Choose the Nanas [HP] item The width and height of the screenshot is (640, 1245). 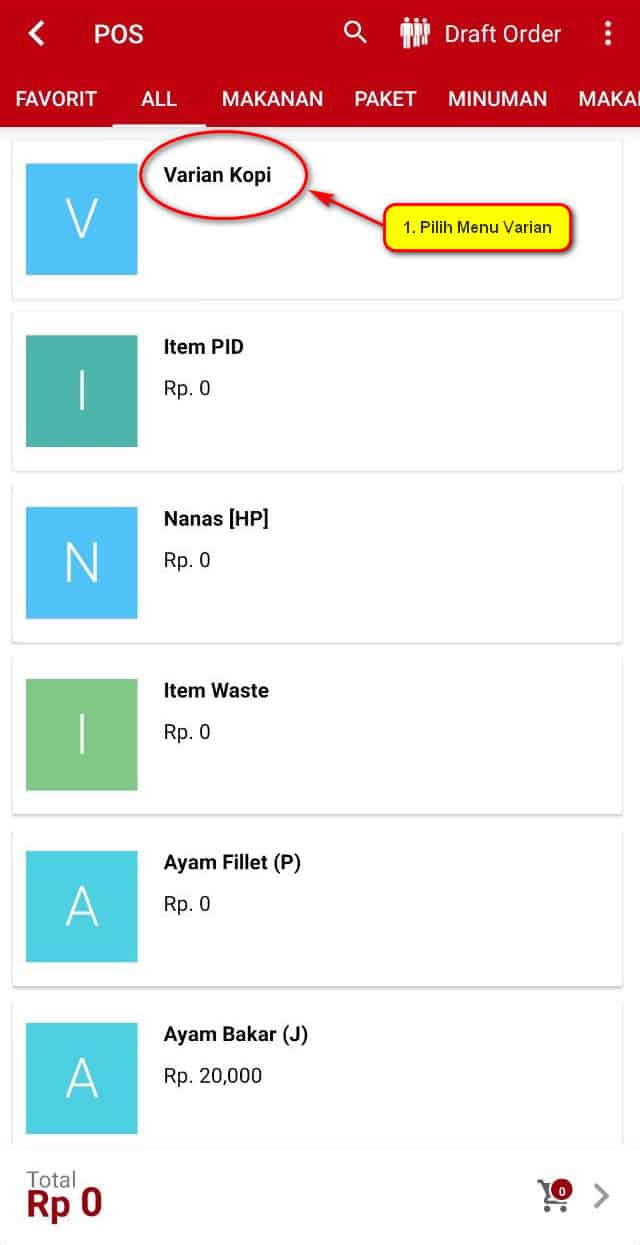(x=317, y=563)
